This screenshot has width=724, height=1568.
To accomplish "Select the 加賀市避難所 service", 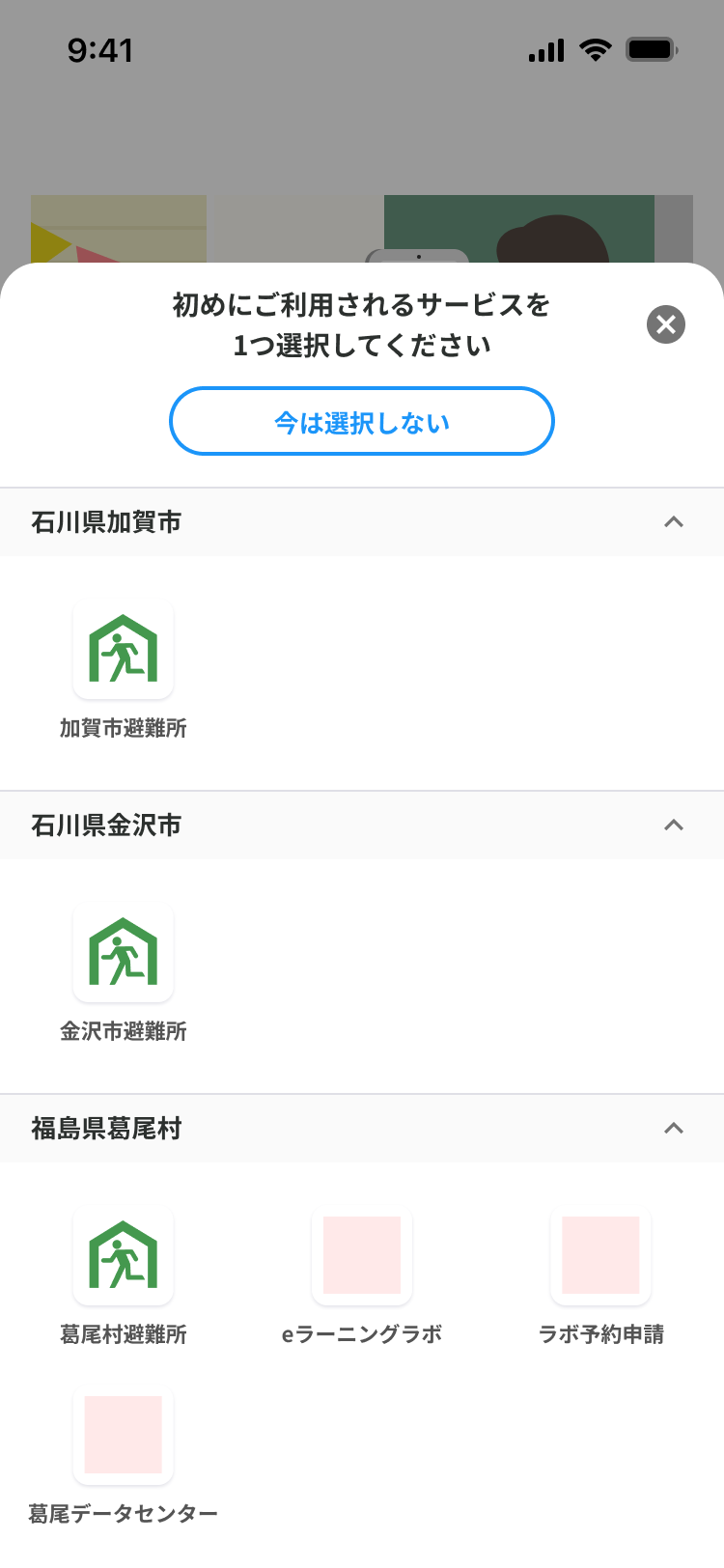I will [124, 651].
